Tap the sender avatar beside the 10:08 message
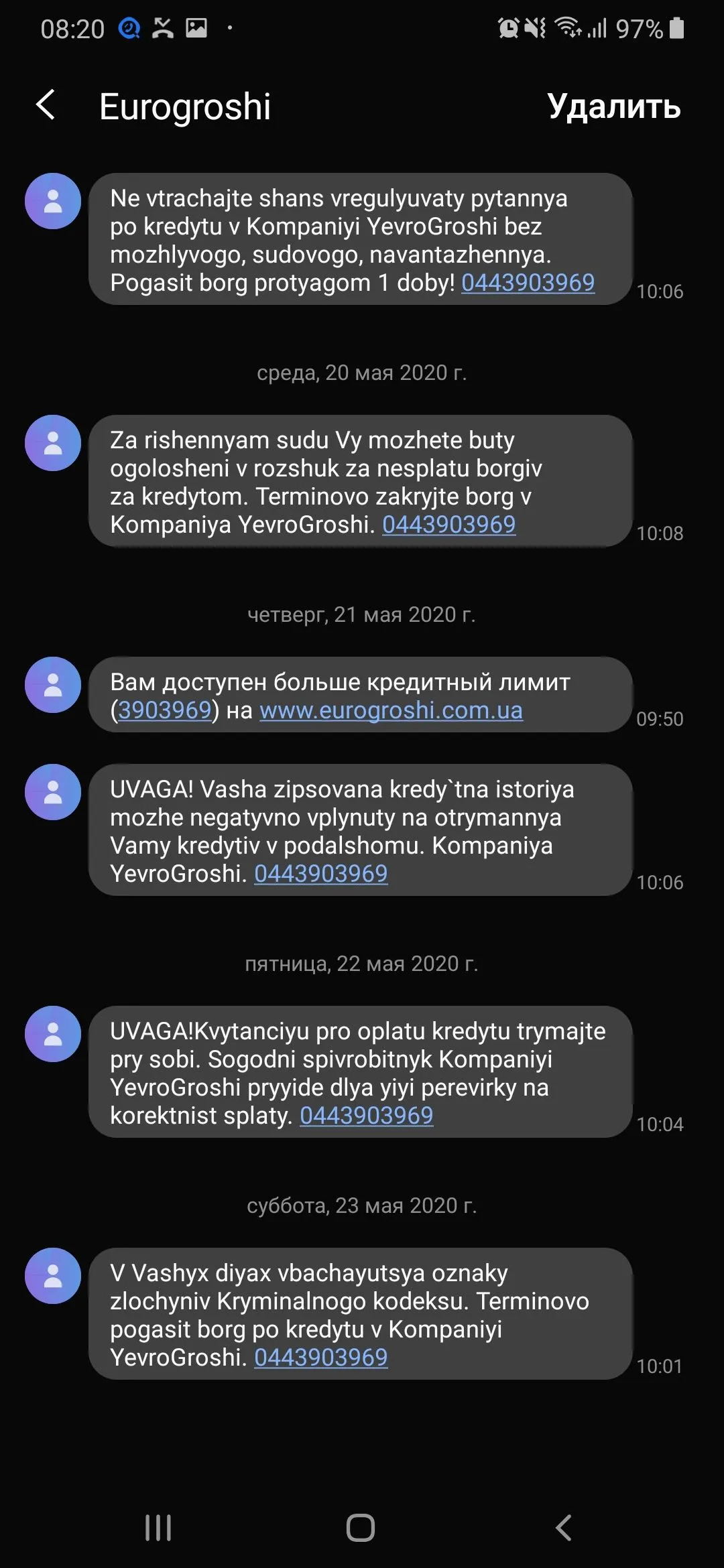This screenshot has width=724, height=1568. pyautogui.click(x=53, y=443)
